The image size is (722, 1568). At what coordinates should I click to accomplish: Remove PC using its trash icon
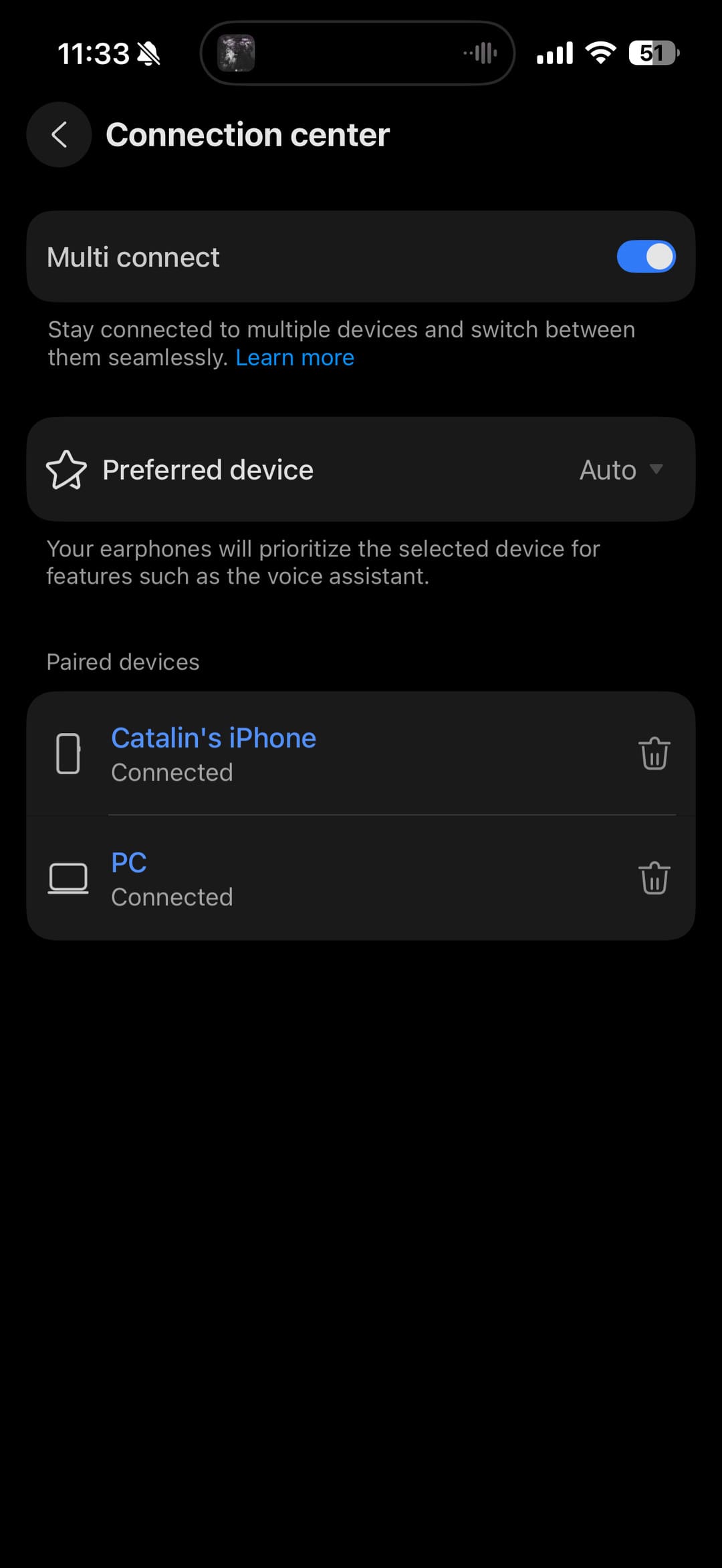tap(654, 878)
